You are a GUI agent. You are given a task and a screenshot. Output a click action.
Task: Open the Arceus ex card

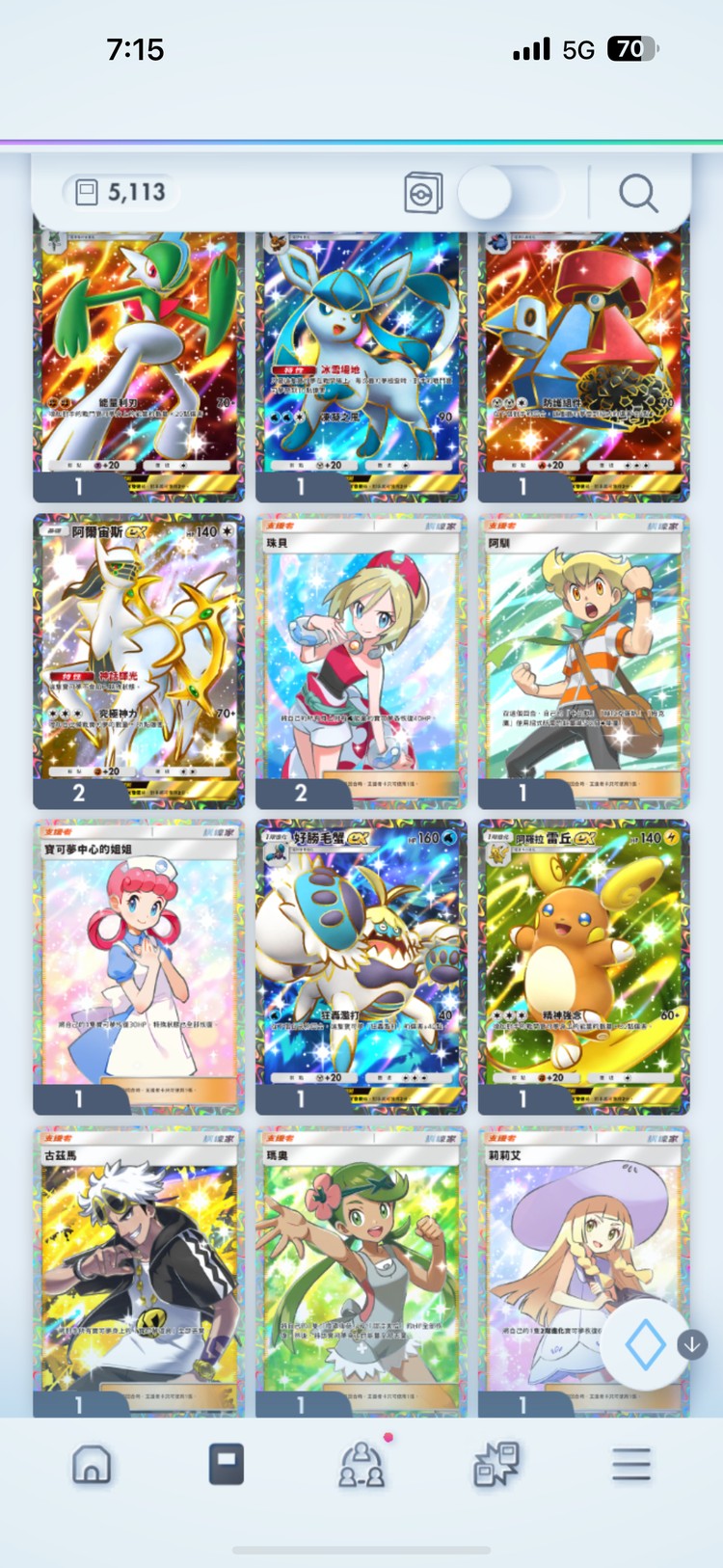click(139, 656)
